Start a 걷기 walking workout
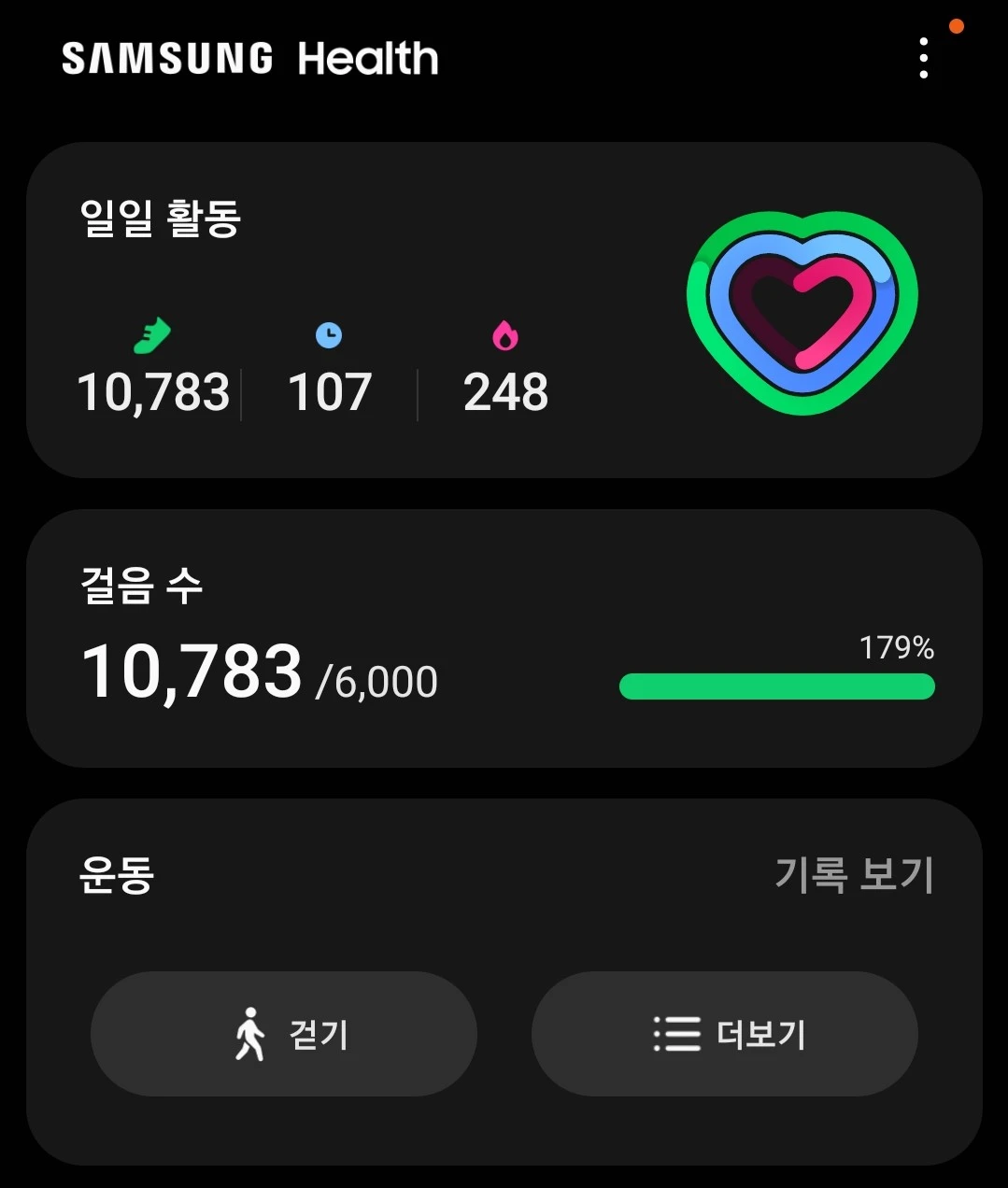This screenshot has width=1008, height=1188. 284,1034
